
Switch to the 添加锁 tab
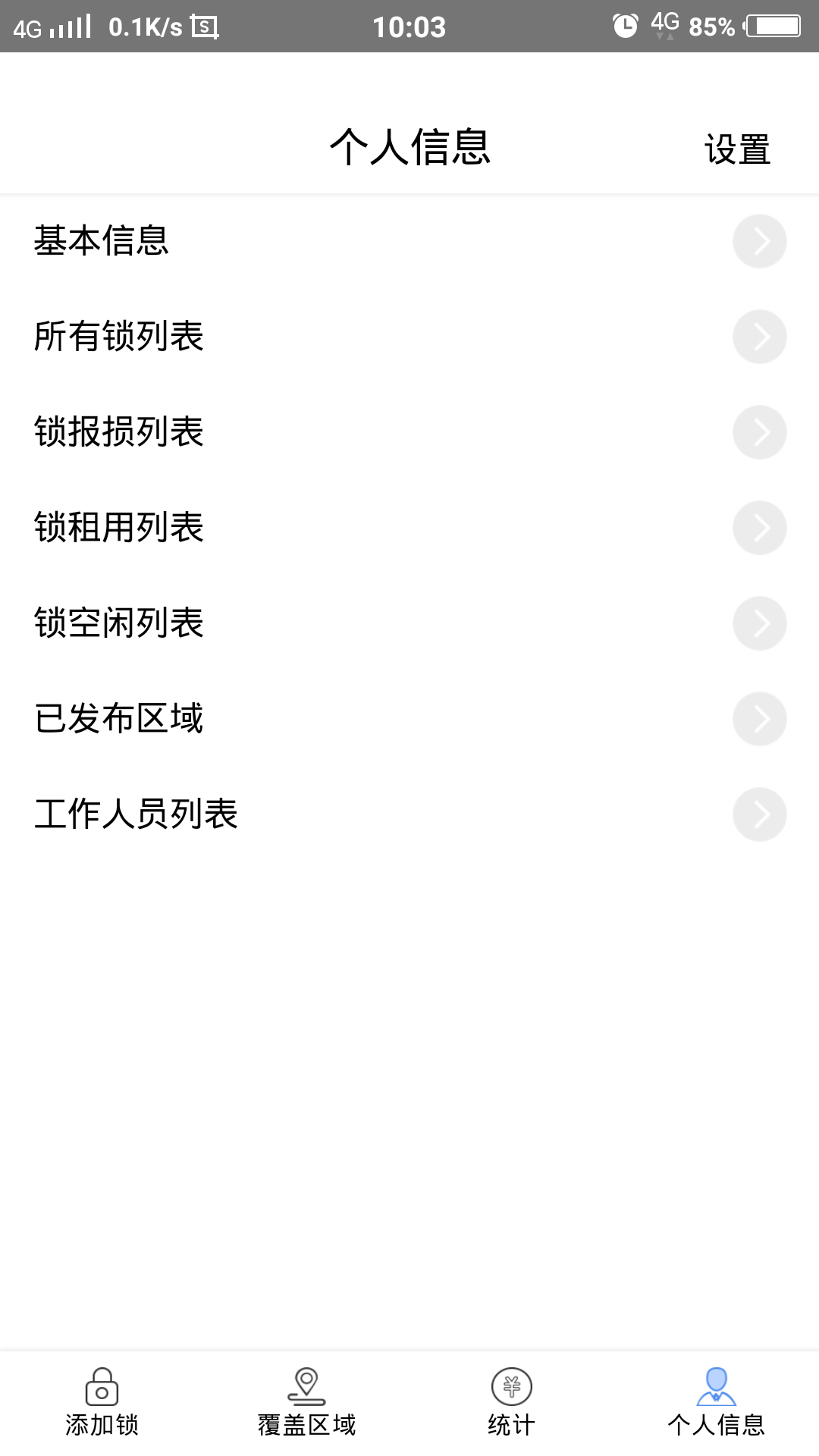102,1403
